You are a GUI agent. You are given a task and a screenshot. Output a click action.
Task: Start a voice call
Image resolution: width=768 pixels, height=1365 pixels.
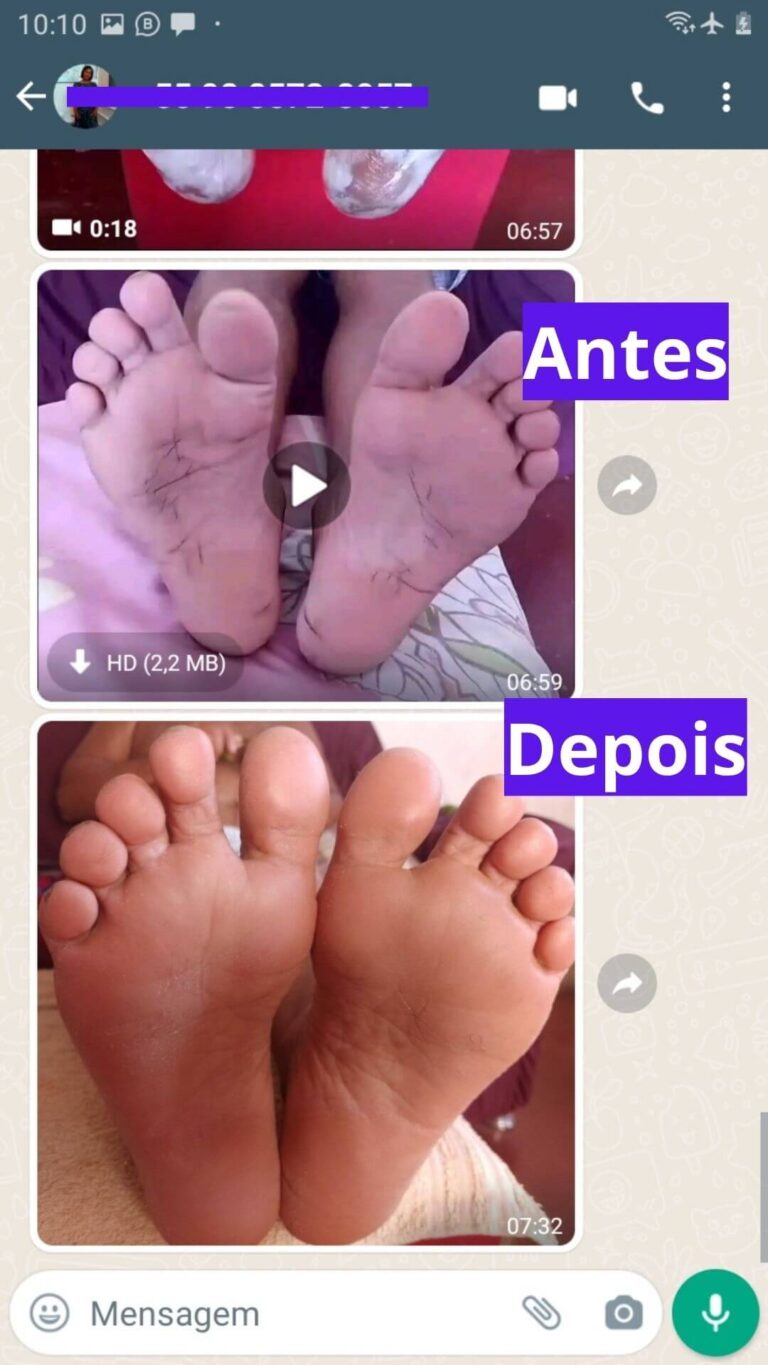pos(646,97)
